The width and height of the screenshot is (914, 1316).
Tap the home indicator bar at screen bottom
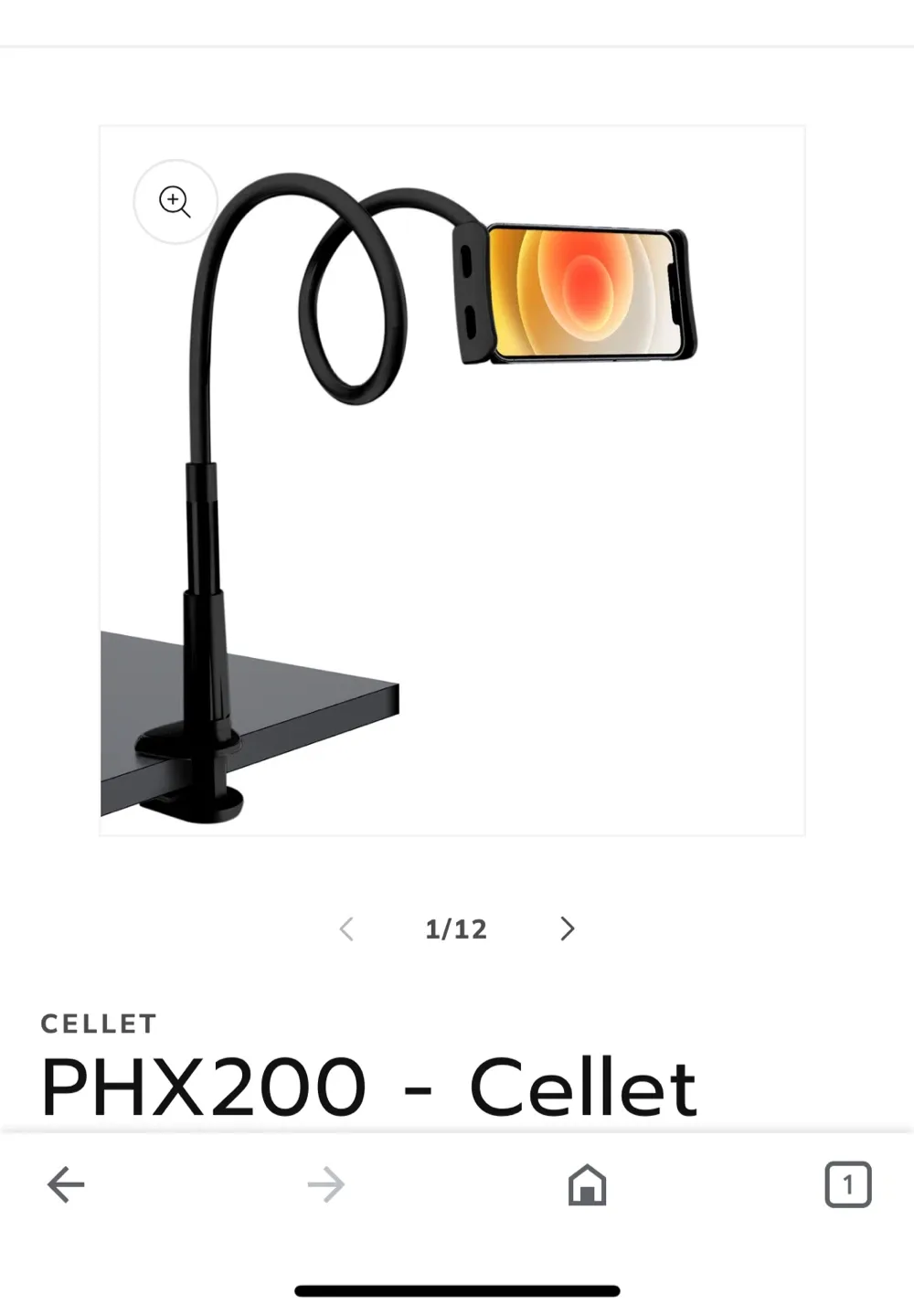457,1290
